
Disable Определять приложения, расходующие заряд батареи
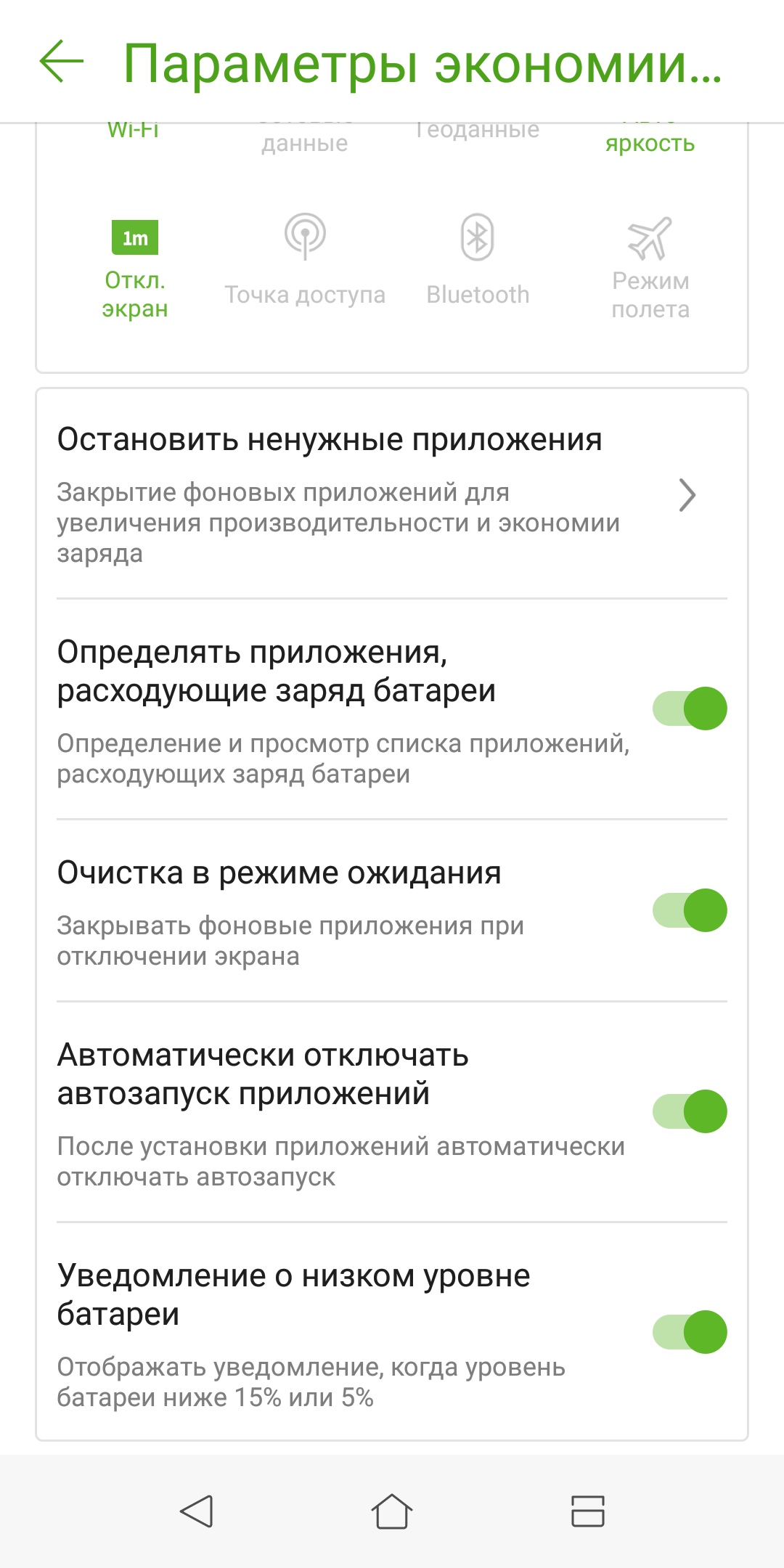coord(690,709)
